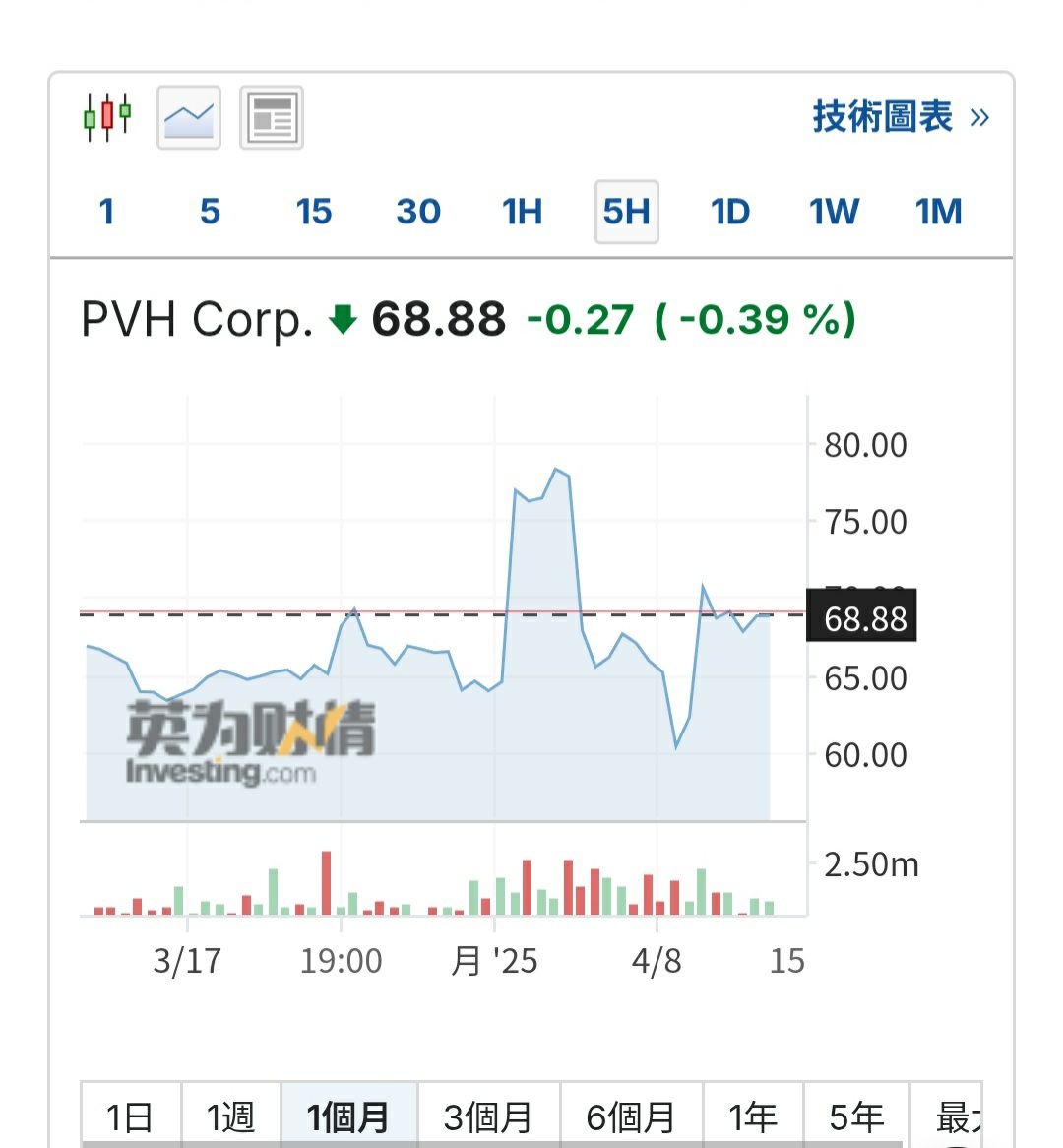Choose the 15 minute interval
Image resolution: width=1063 pixels, height=1148 pixels.
314,212
